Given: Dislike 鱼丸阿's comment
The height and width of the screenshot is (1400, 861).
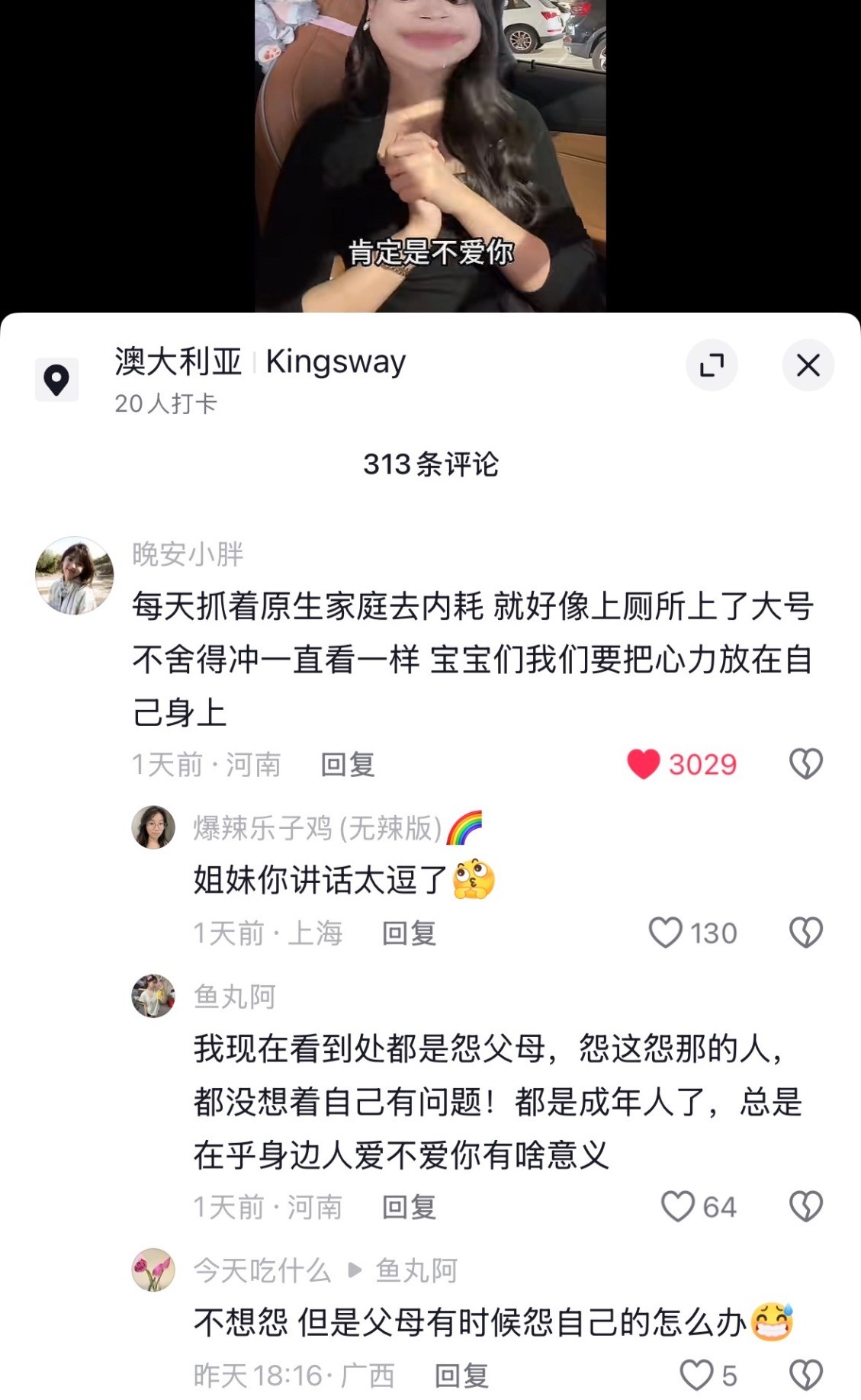Looking at the screenshot, I should click(805, 1207).
